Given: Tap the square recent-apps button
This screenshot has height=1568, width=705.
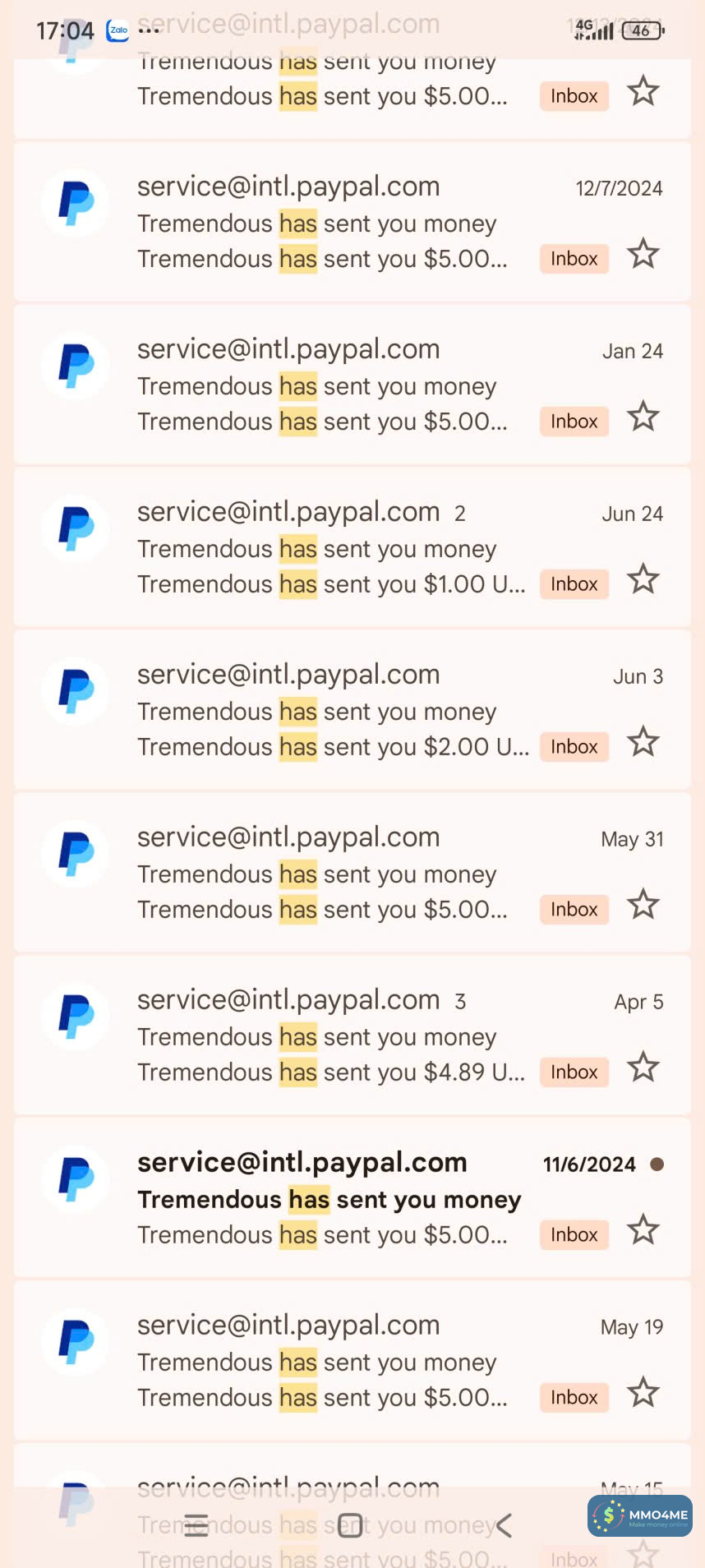Looking at the screenshot, I should [349, 1526].
